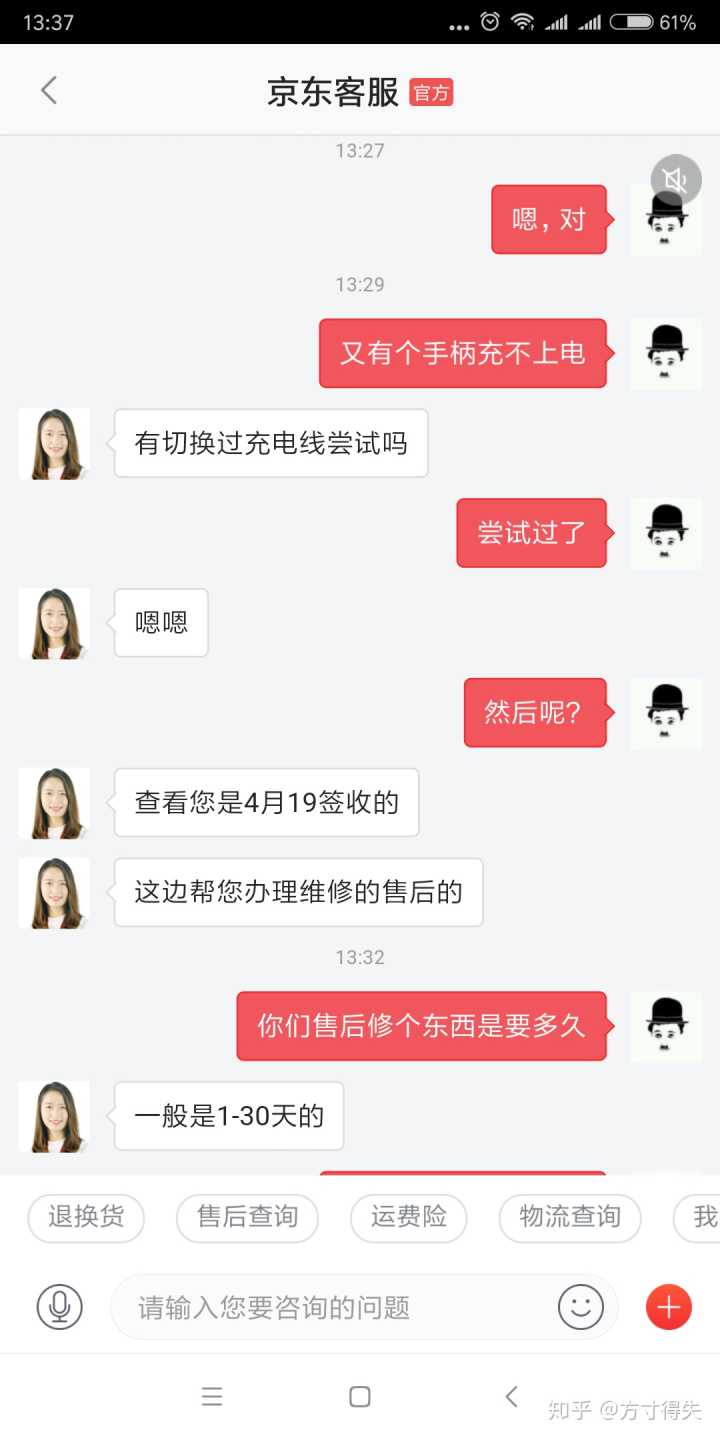The image size is (720, 1440).
Task: Select the 运费险 quick chip
Action: [408, 1217]
